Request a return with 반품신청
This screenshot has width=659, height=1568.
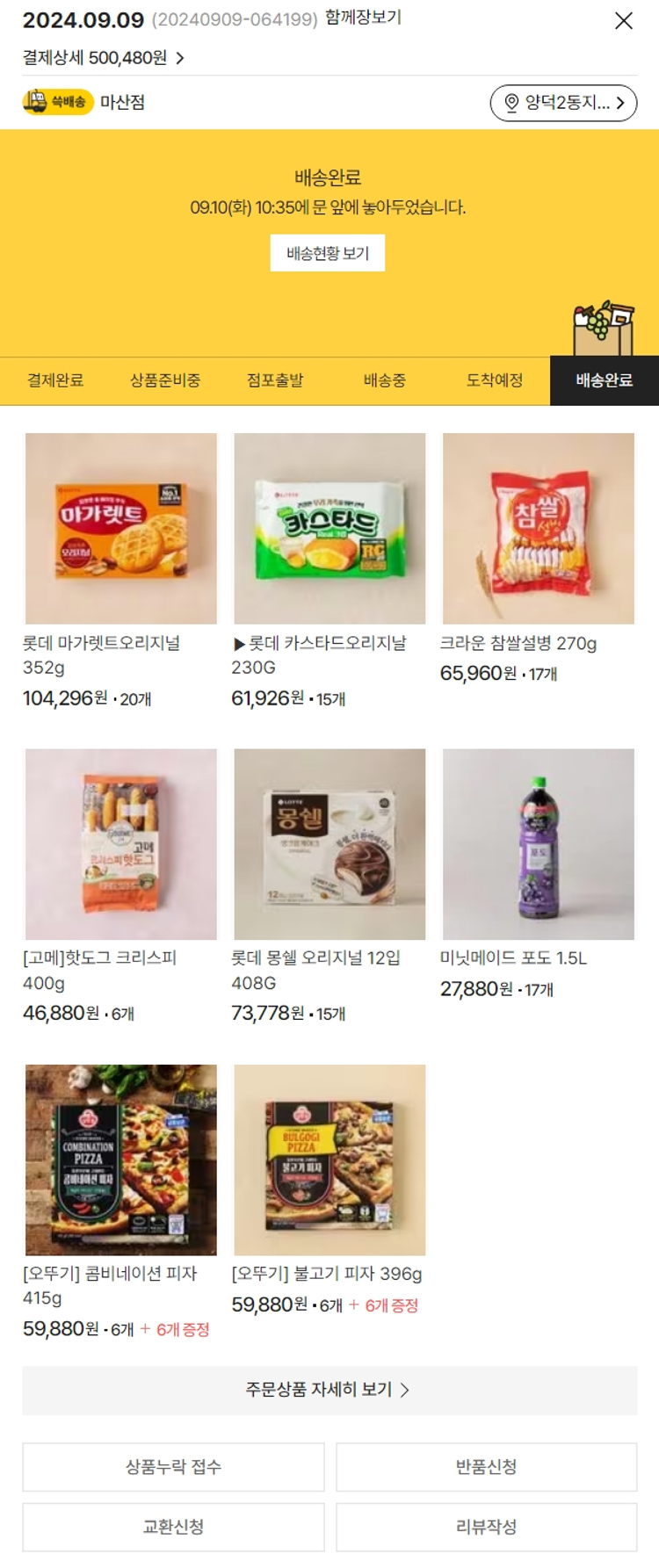486,1466
